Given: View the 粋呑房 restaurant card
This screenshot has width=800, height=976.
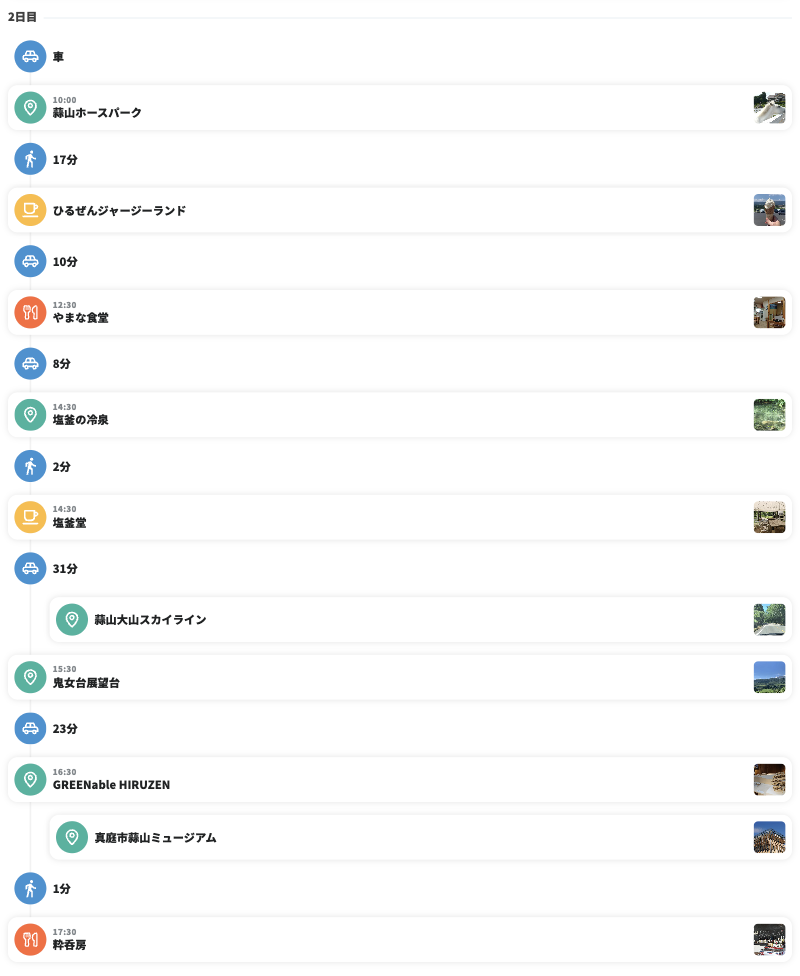Looking at the screenshot, I should tap(400, 940).
